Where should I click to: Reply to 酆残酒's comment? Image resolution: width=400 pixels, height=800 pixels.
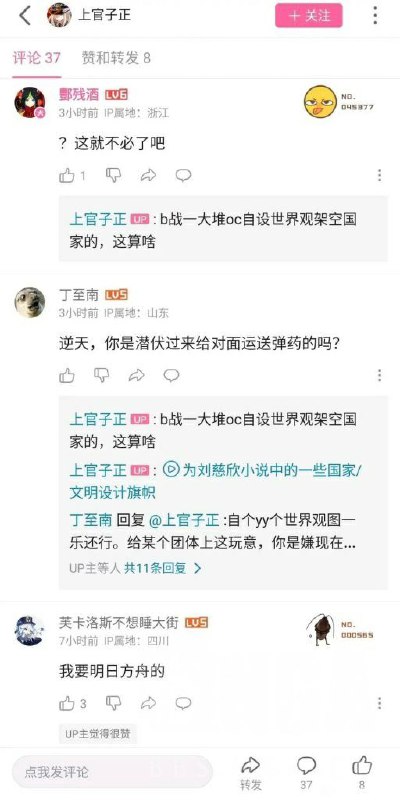[x=183, y=176]
